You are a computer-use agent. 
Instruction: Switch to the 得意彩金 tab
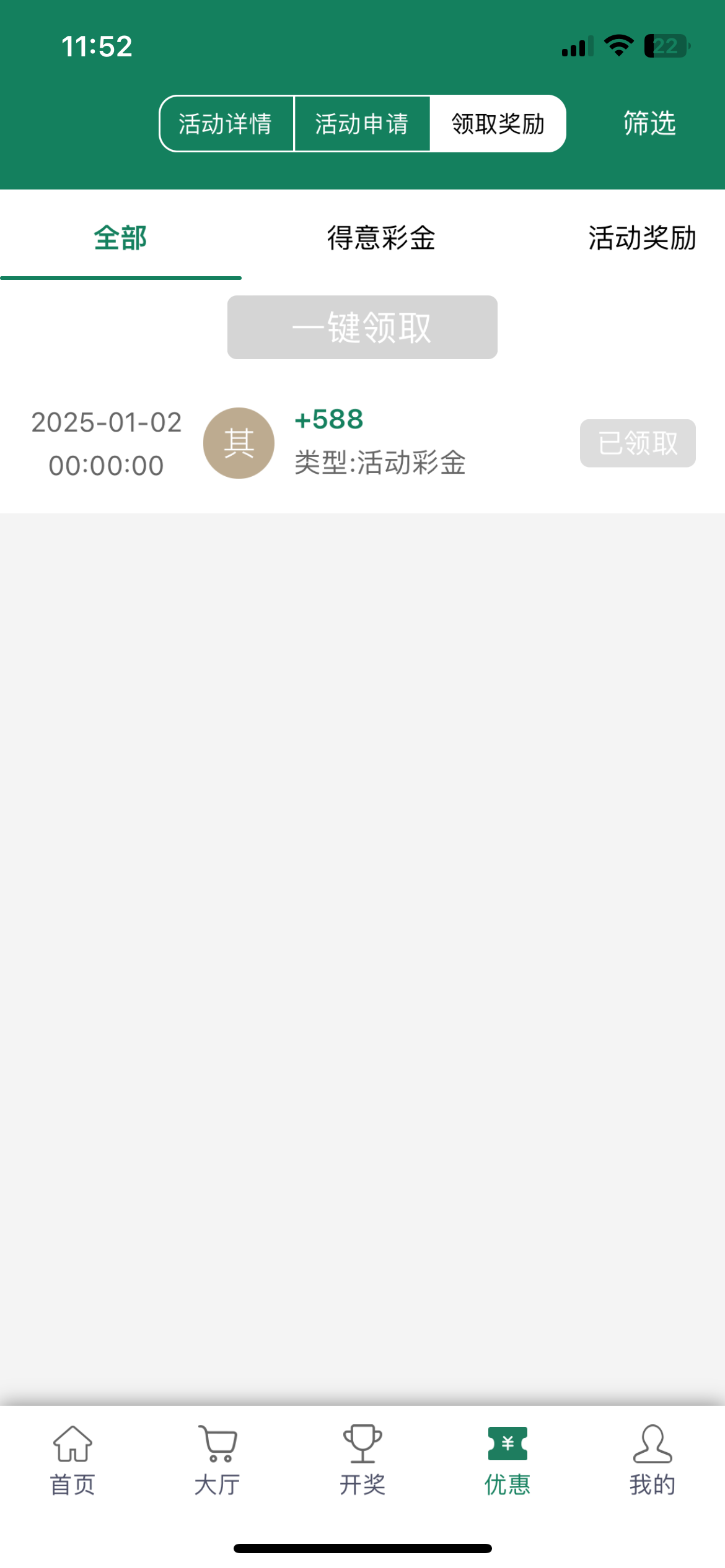pyautogui.click(x=381, y=238)
